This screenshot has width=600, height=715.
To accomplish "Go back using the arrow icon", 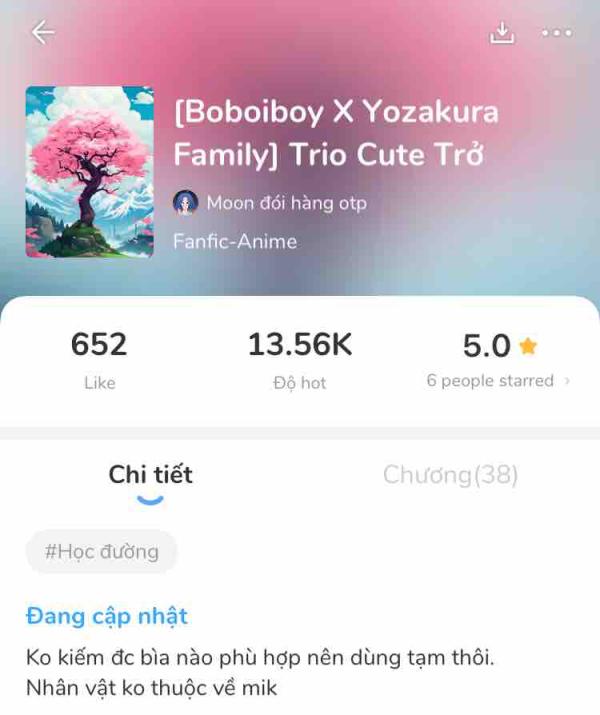I will tap(43, 33).
